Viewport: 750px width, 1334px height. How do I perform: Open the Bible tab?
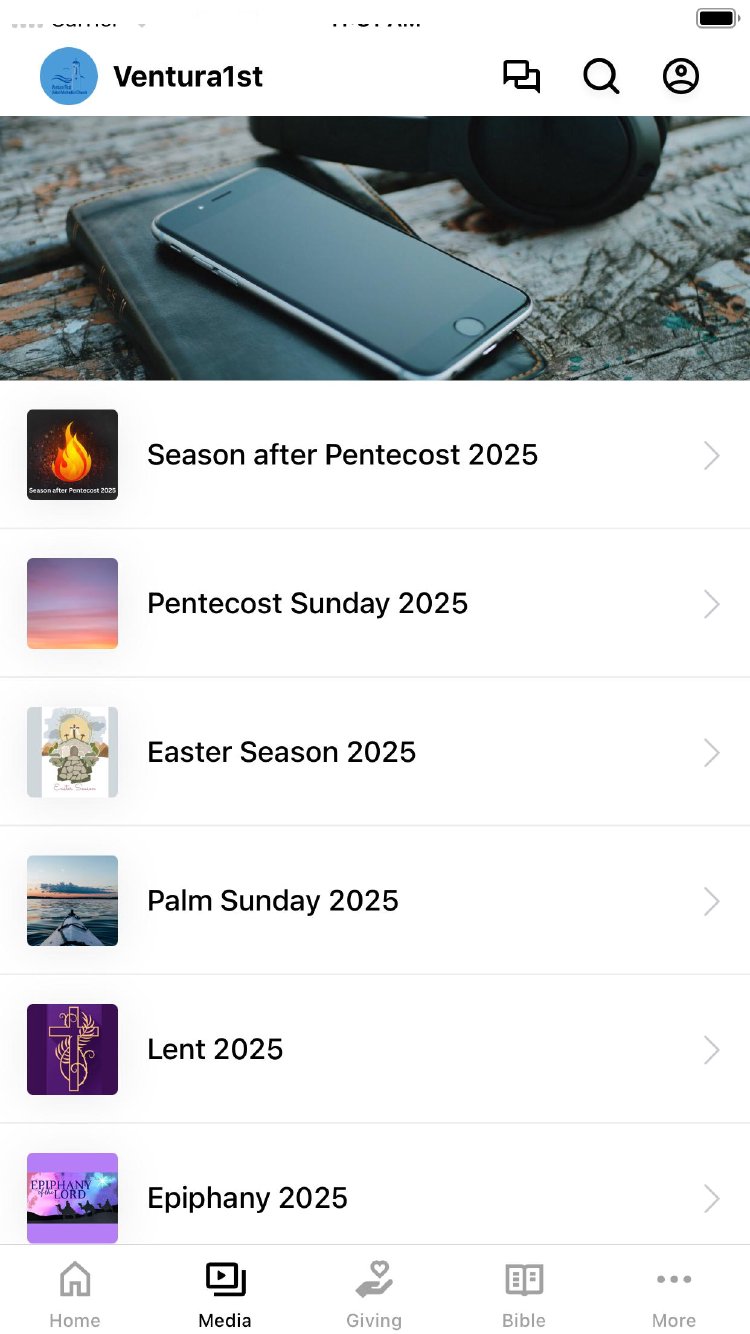coord(524,1294)
